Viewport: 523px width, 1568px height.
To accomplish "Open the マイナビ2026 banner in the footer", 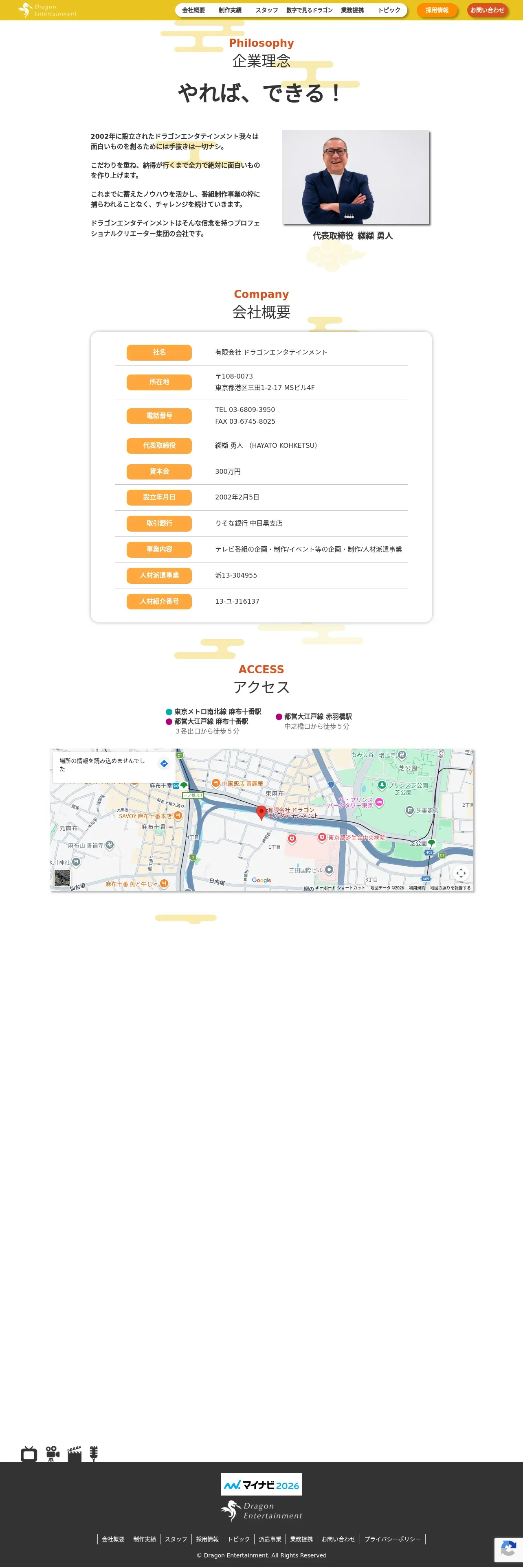I will coord(261,1485).
